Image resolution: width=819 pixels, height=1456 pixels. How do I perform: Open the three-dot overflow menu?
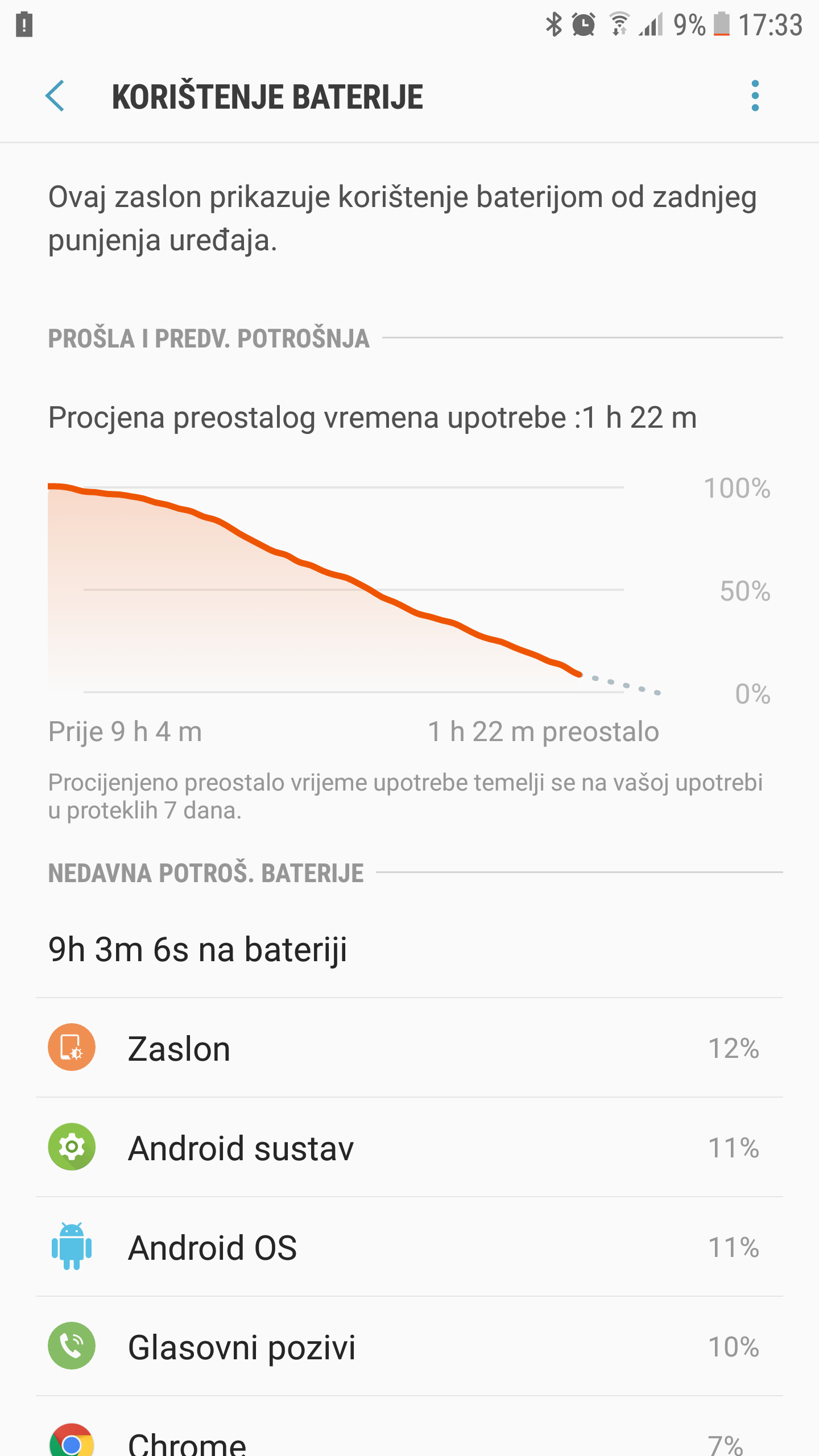tap(755, 96)
